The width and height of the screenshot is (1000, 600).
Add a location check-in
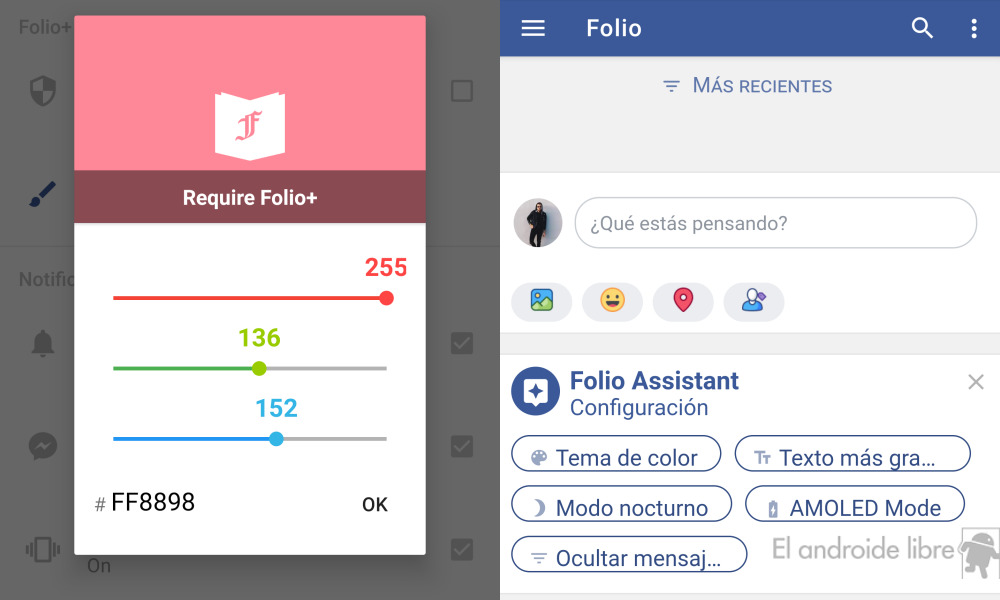click(x=683, y=300)
